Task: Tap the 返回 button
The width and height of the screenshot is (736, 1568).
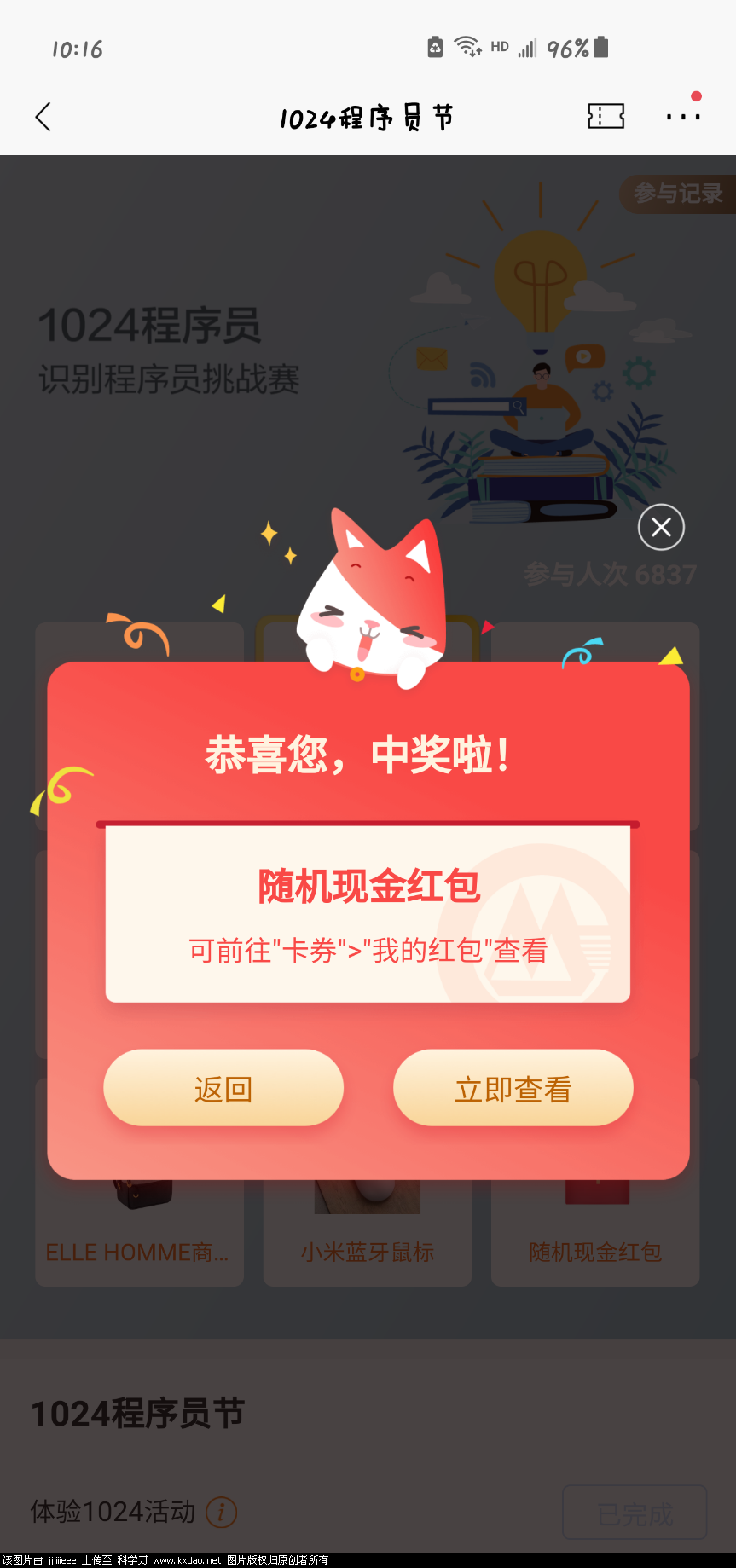Action: [223, 1088]
